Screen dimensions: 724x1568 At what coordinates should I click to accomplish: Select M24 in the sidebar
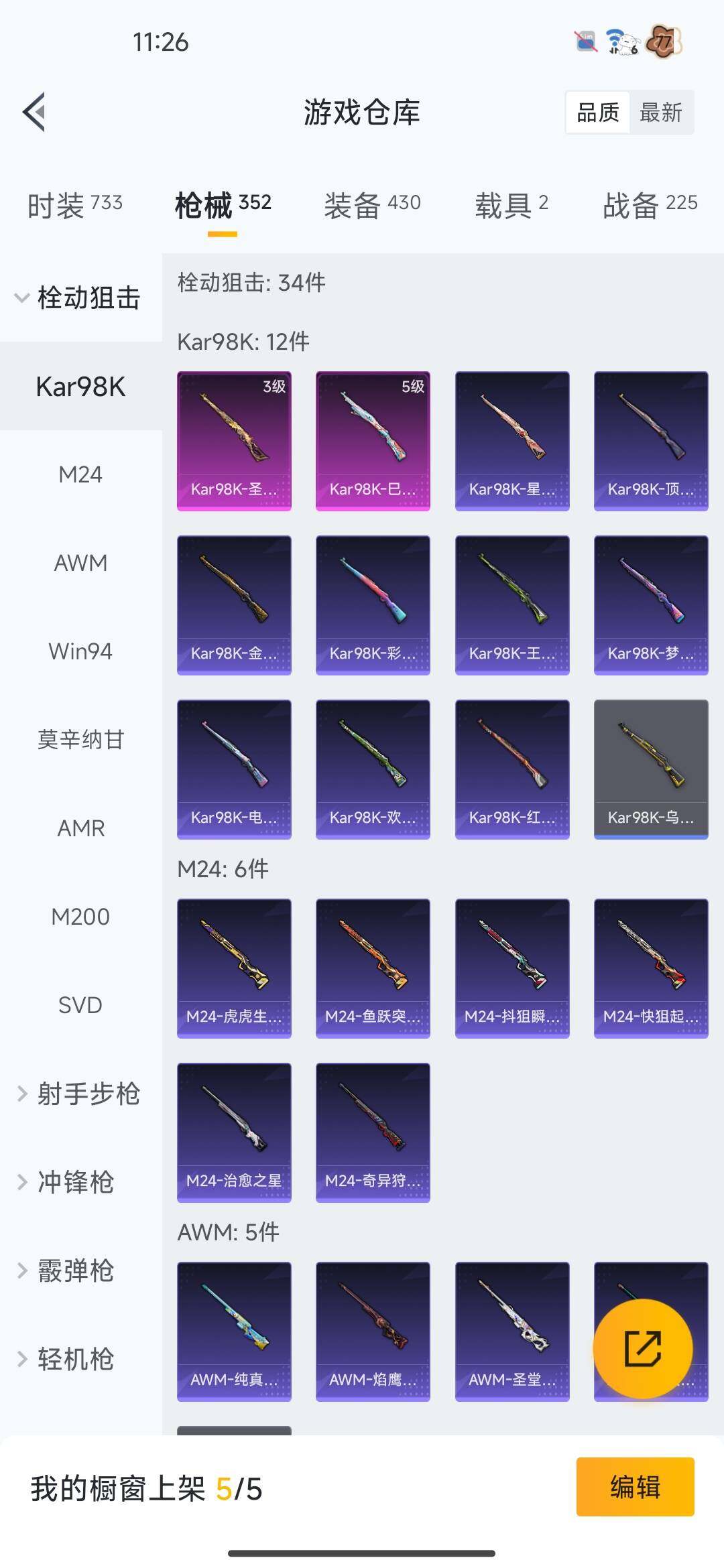click(x=80, y=474)
